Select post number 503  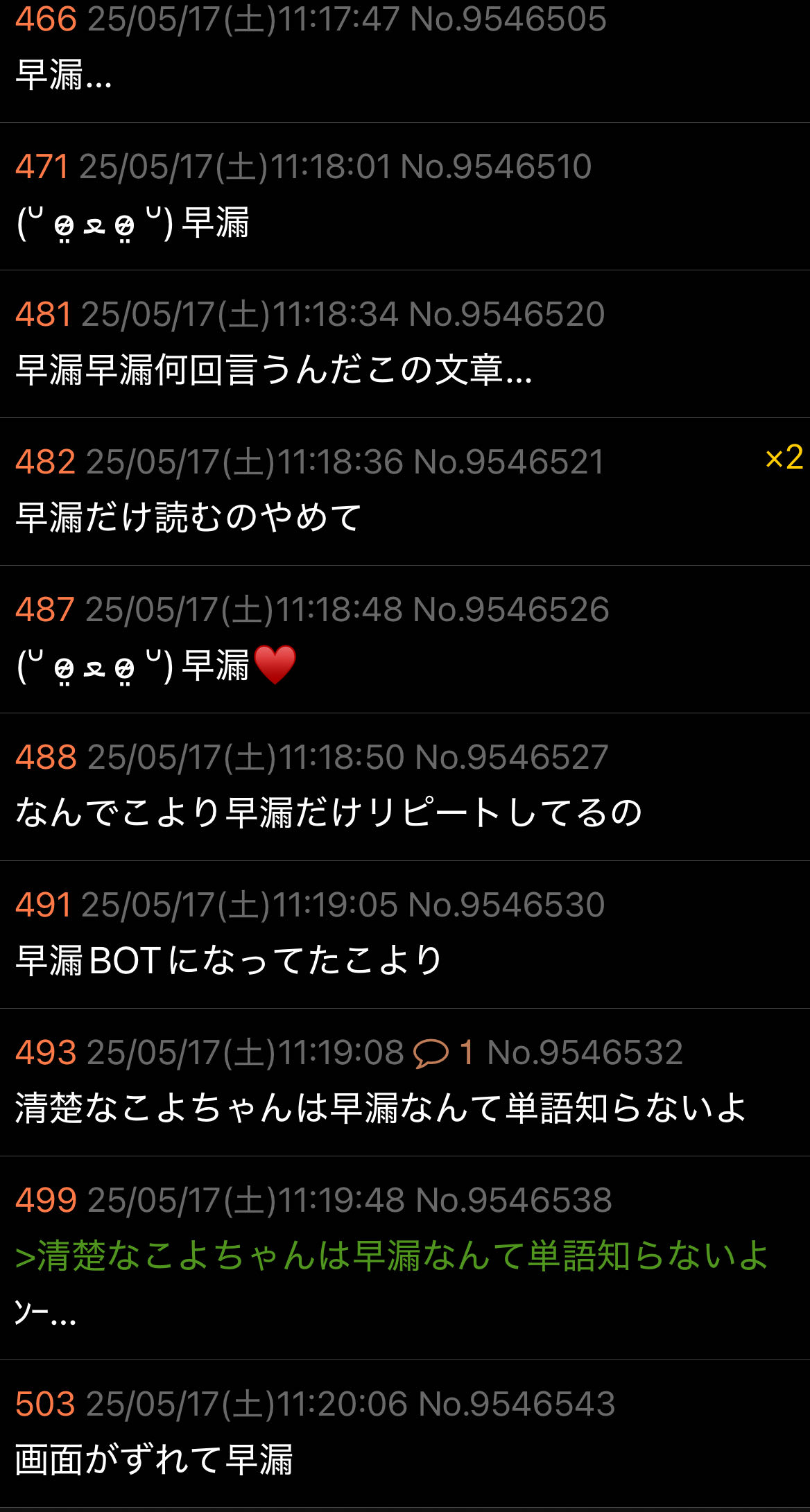click(x=45, y=1405)
